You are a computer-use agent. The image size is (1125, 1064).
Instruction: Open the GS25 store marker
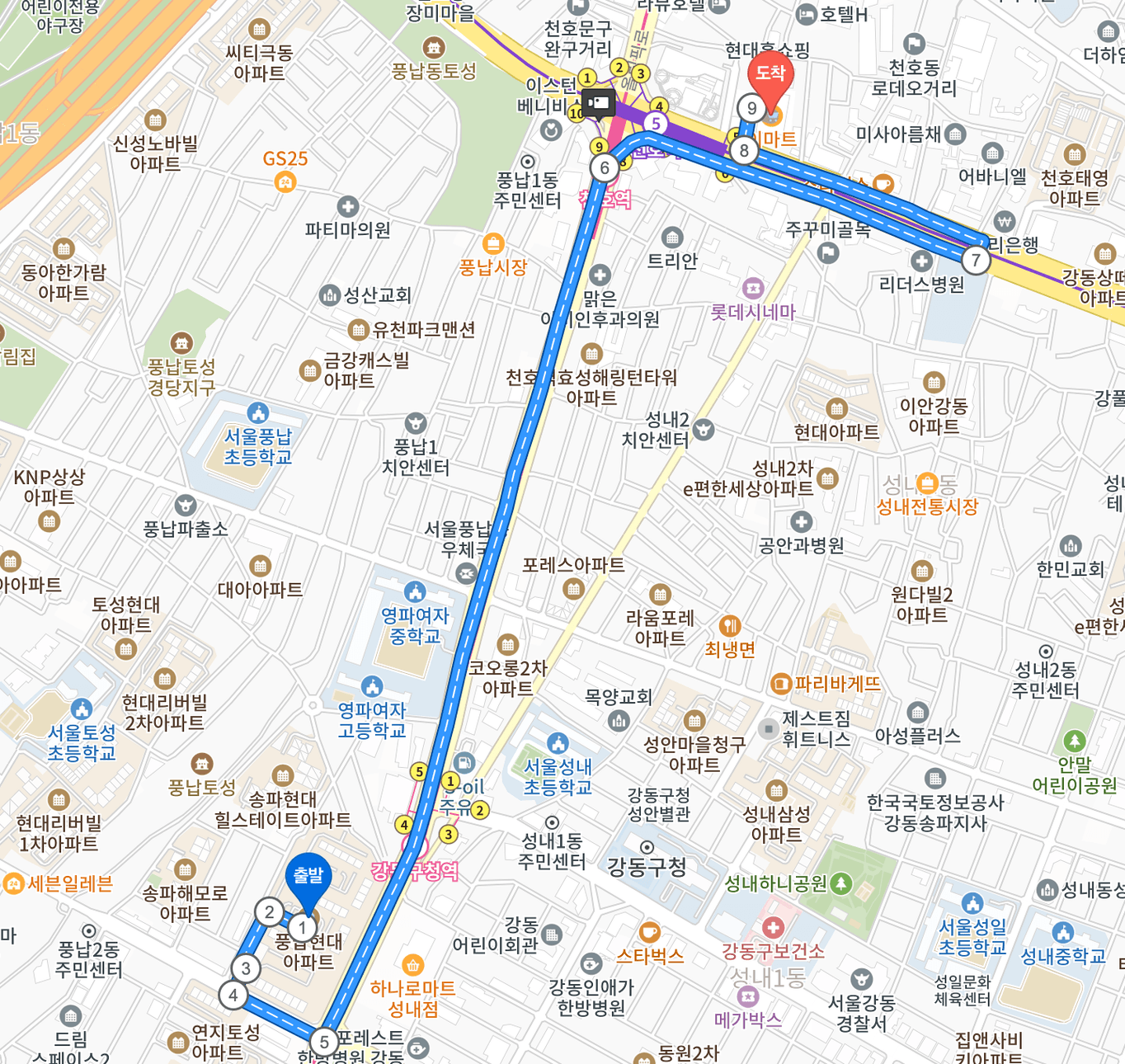point(285,181)
